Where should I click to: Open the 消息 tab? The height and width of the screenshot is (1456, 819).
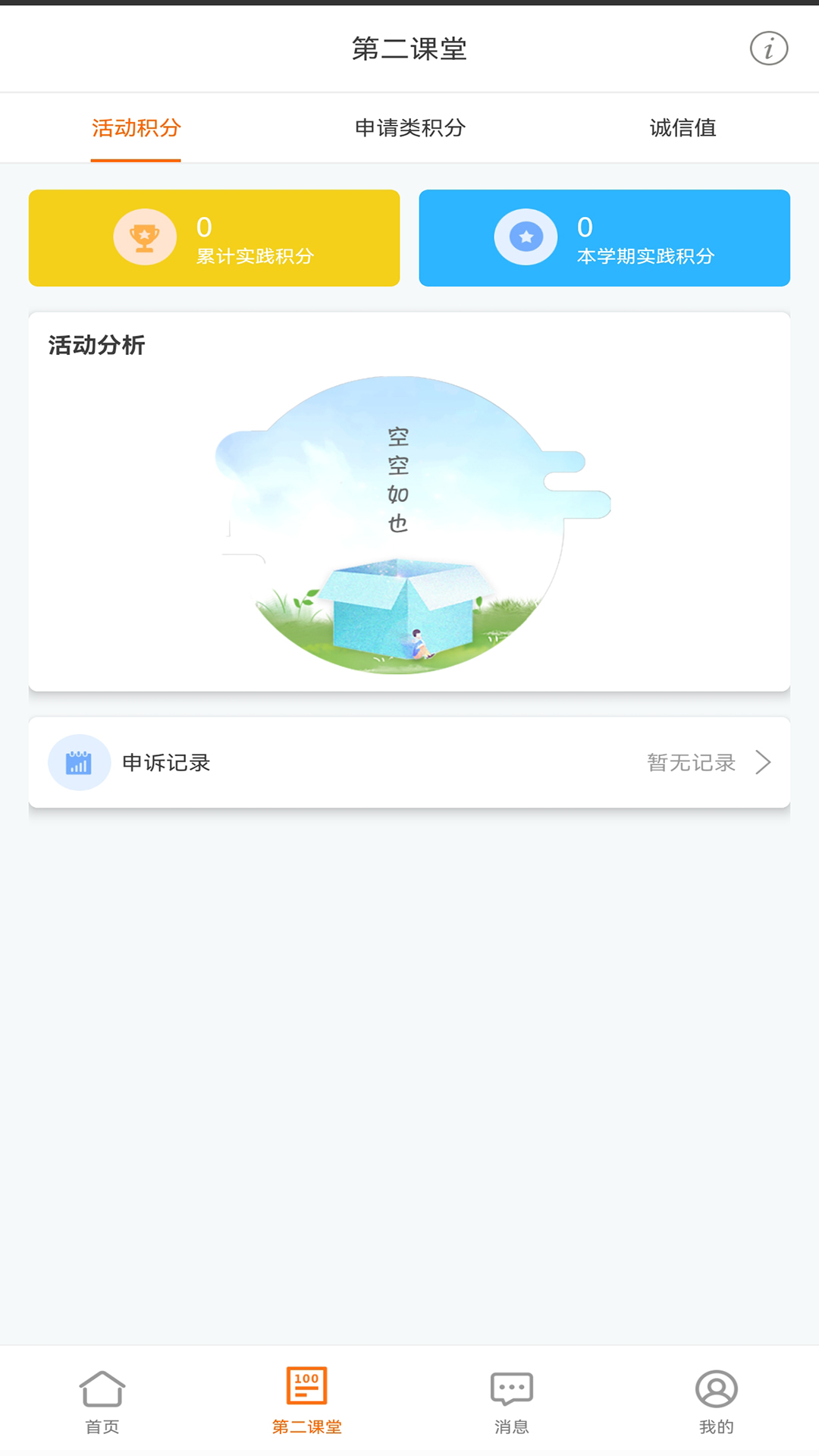point(512,1401)
